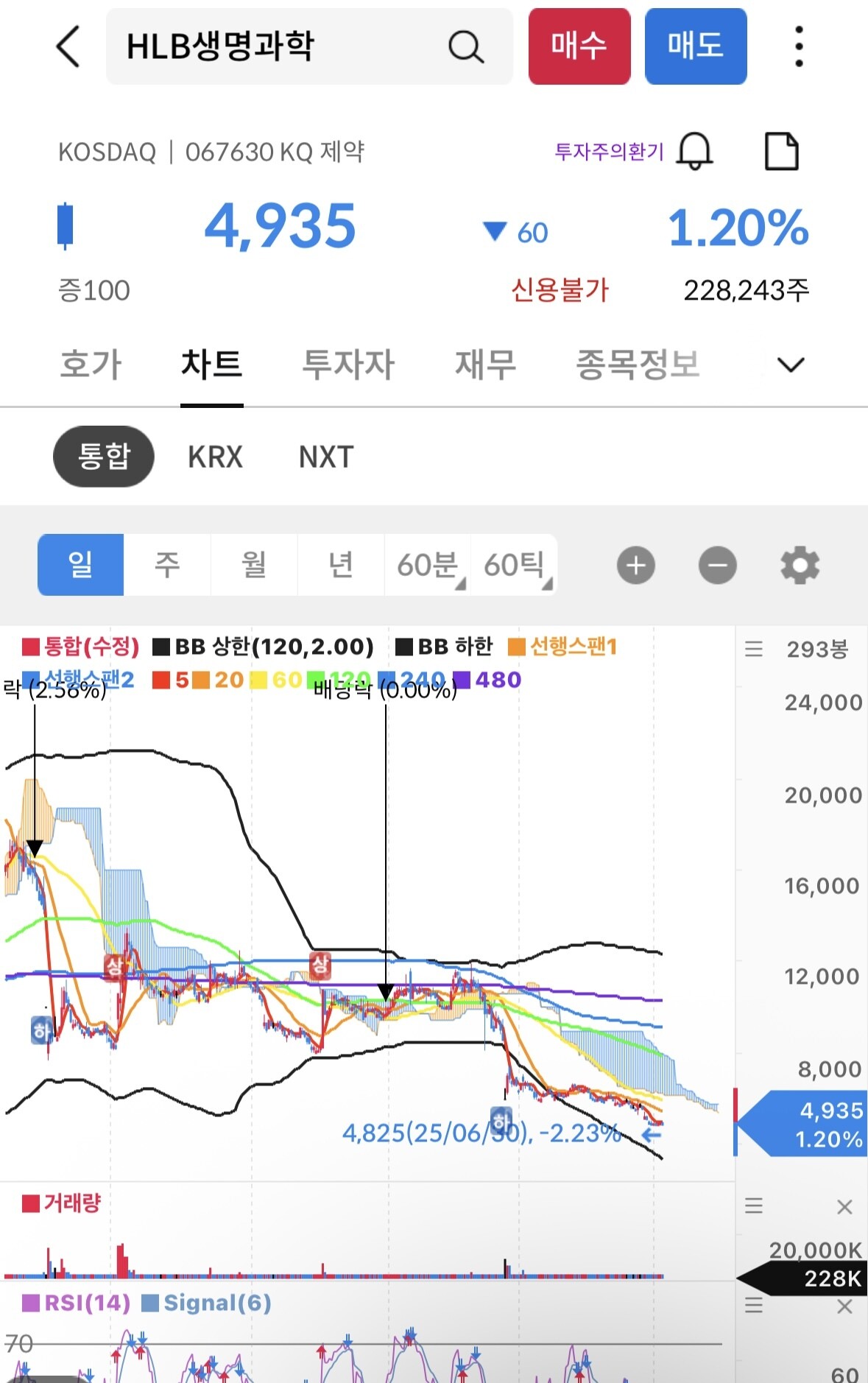This screenshot has width=868, height=1383.
Task: Switch chart to weekly 주
Action: point(167,565)
